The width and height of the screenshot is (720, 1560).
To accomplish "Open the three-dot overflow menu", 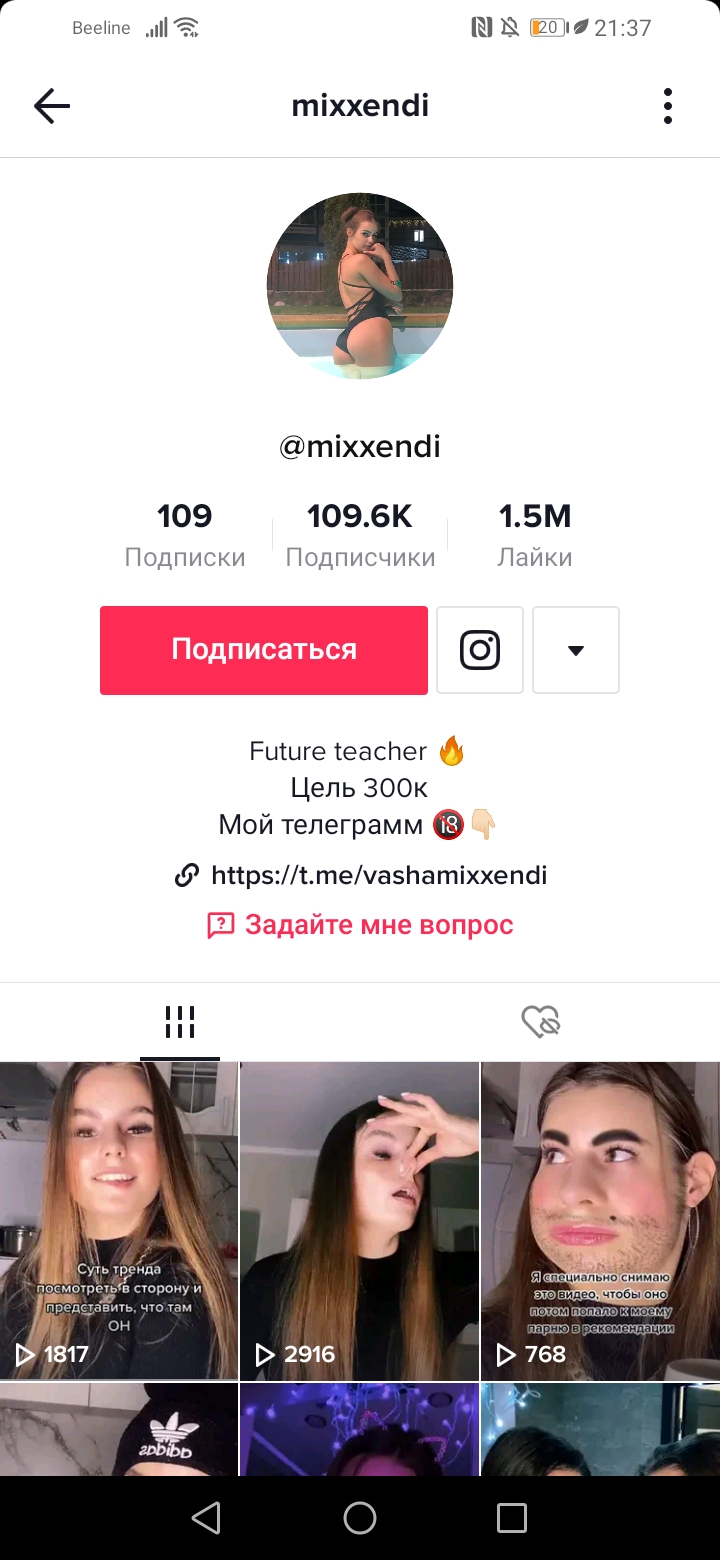I will tap(667, 106).
